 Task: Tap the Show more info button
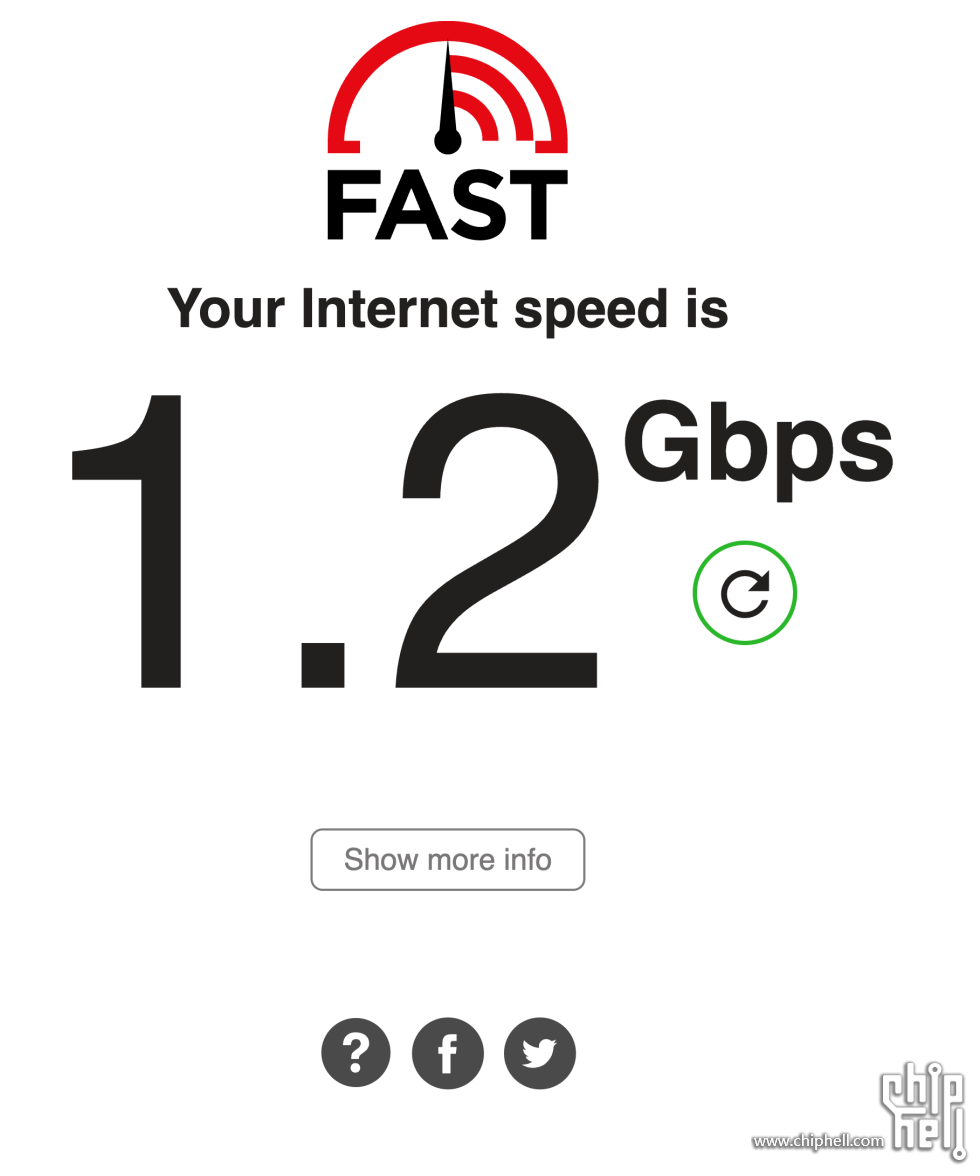pos(447,860)
